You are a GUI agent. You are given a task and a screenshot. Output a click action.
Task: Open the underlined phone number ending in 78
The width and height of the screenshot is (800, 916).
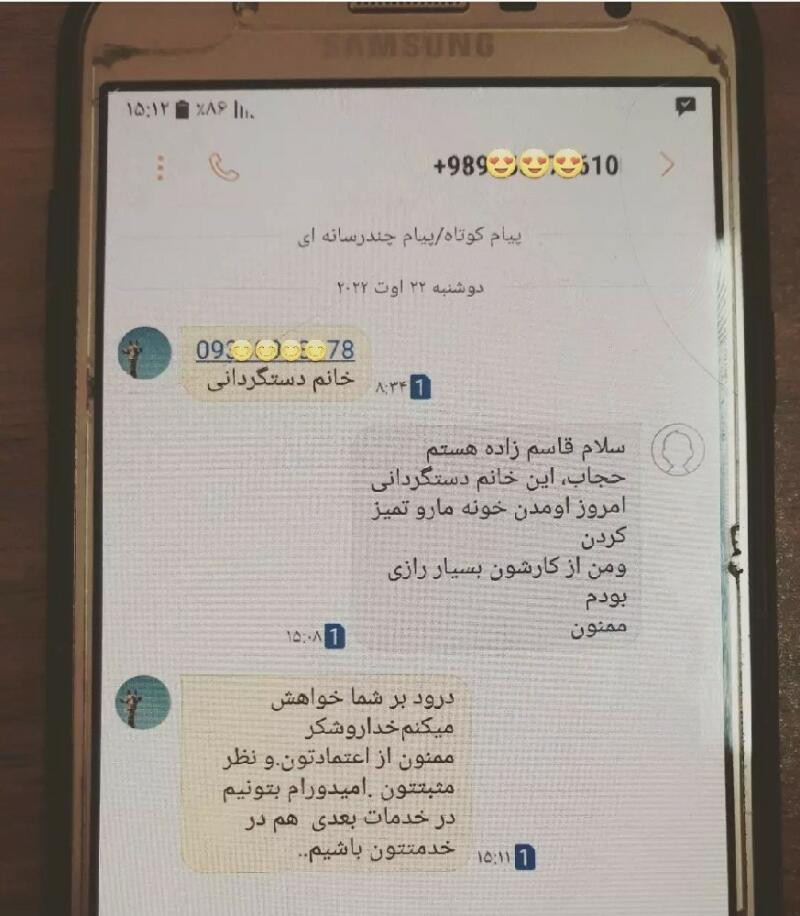coord(275,350)
